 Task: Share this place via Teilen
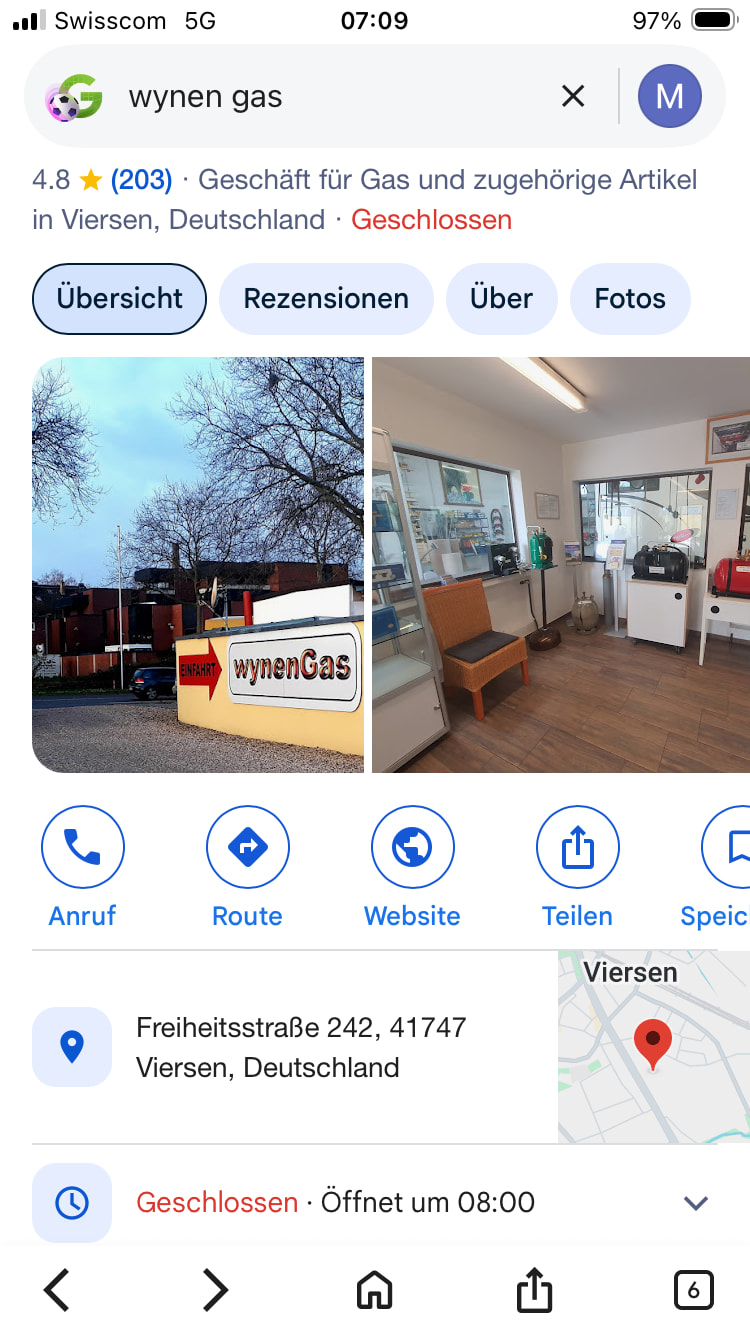577,868
